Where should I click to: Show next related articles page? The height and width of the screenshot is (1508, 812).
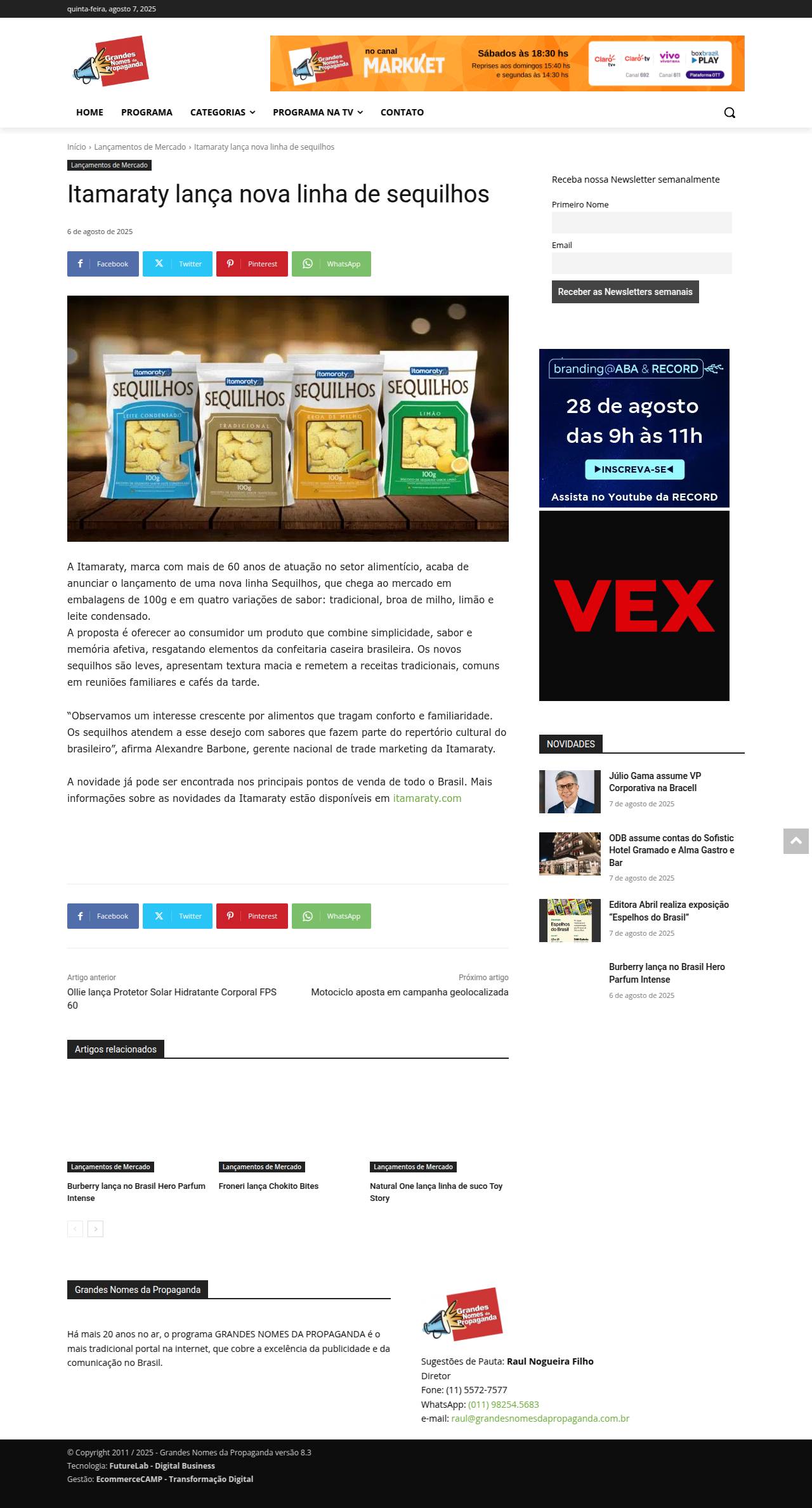[95, 1229]
